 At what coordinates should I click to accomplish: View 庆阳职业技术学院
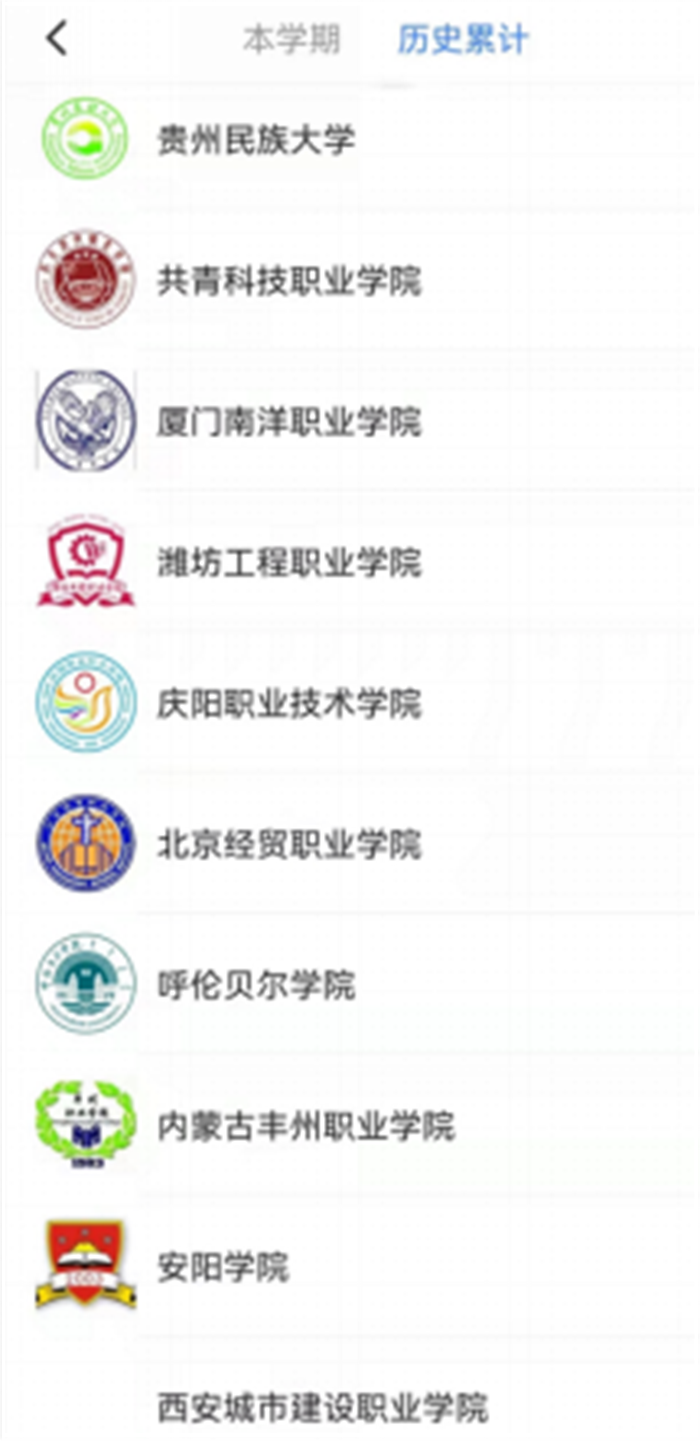click(289, 703)
